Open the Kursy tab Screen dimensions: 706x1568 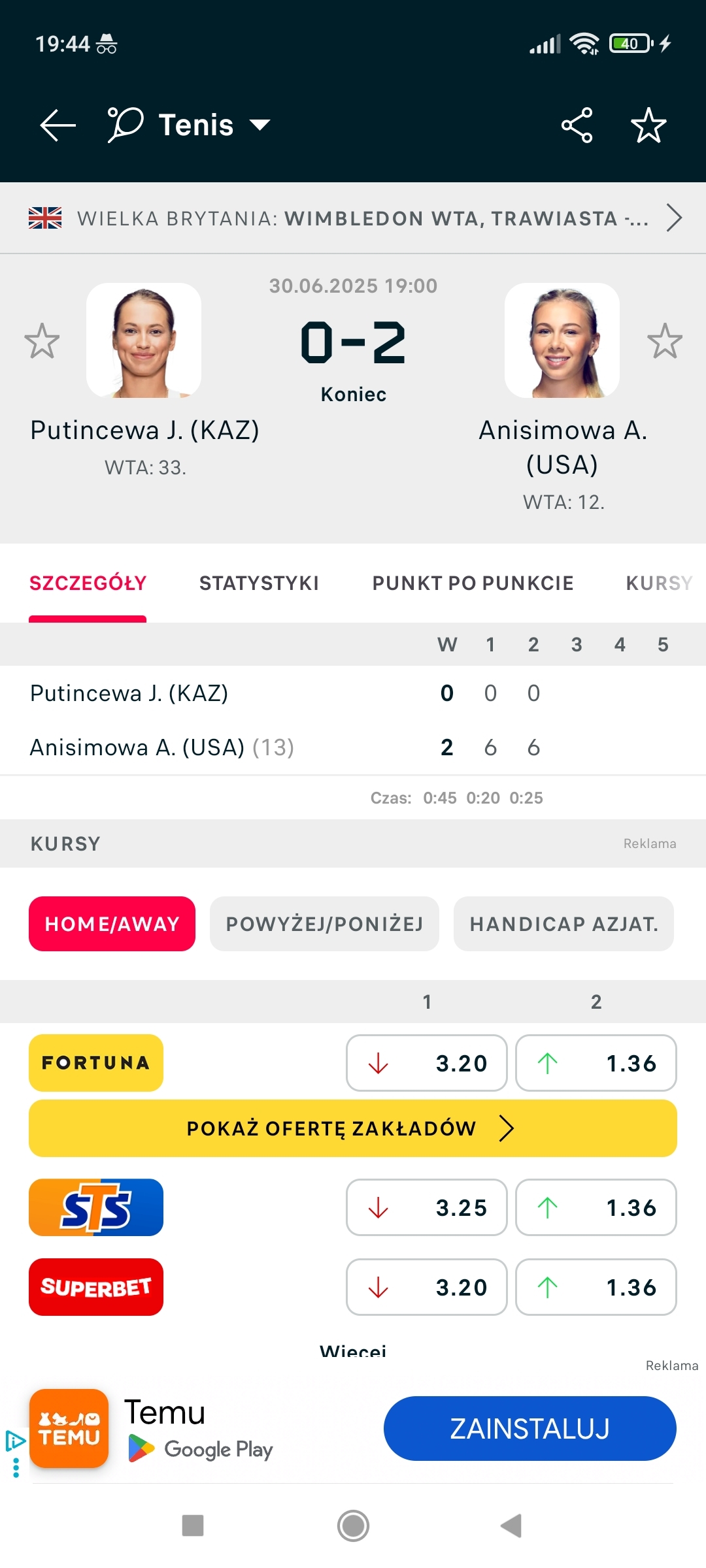tap(659, 583)
